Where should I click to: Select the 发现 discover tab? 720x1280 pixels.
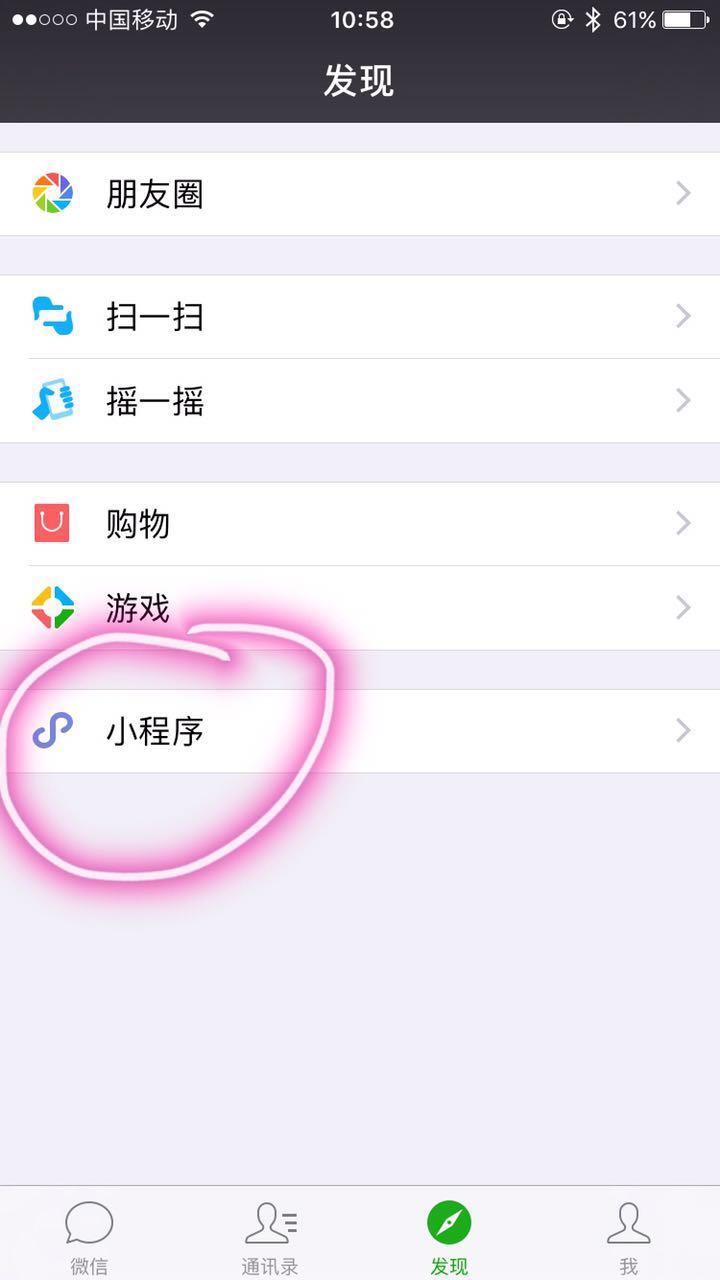pyautogui.click(x=449, y=1238)
